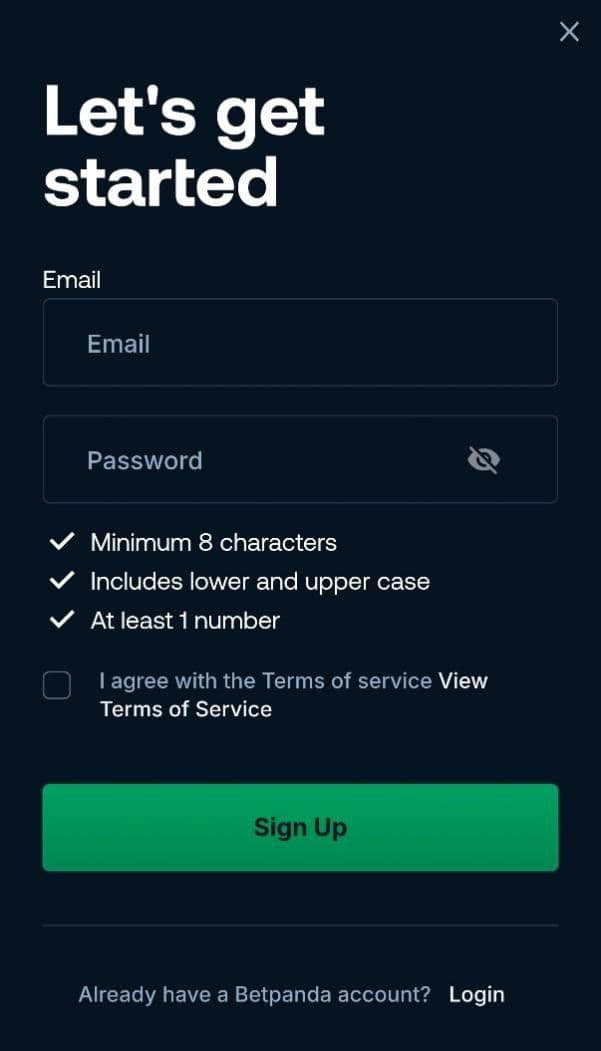The image size is (601, 1051).
Task: Go to Login for existing account
Action: 476,994
